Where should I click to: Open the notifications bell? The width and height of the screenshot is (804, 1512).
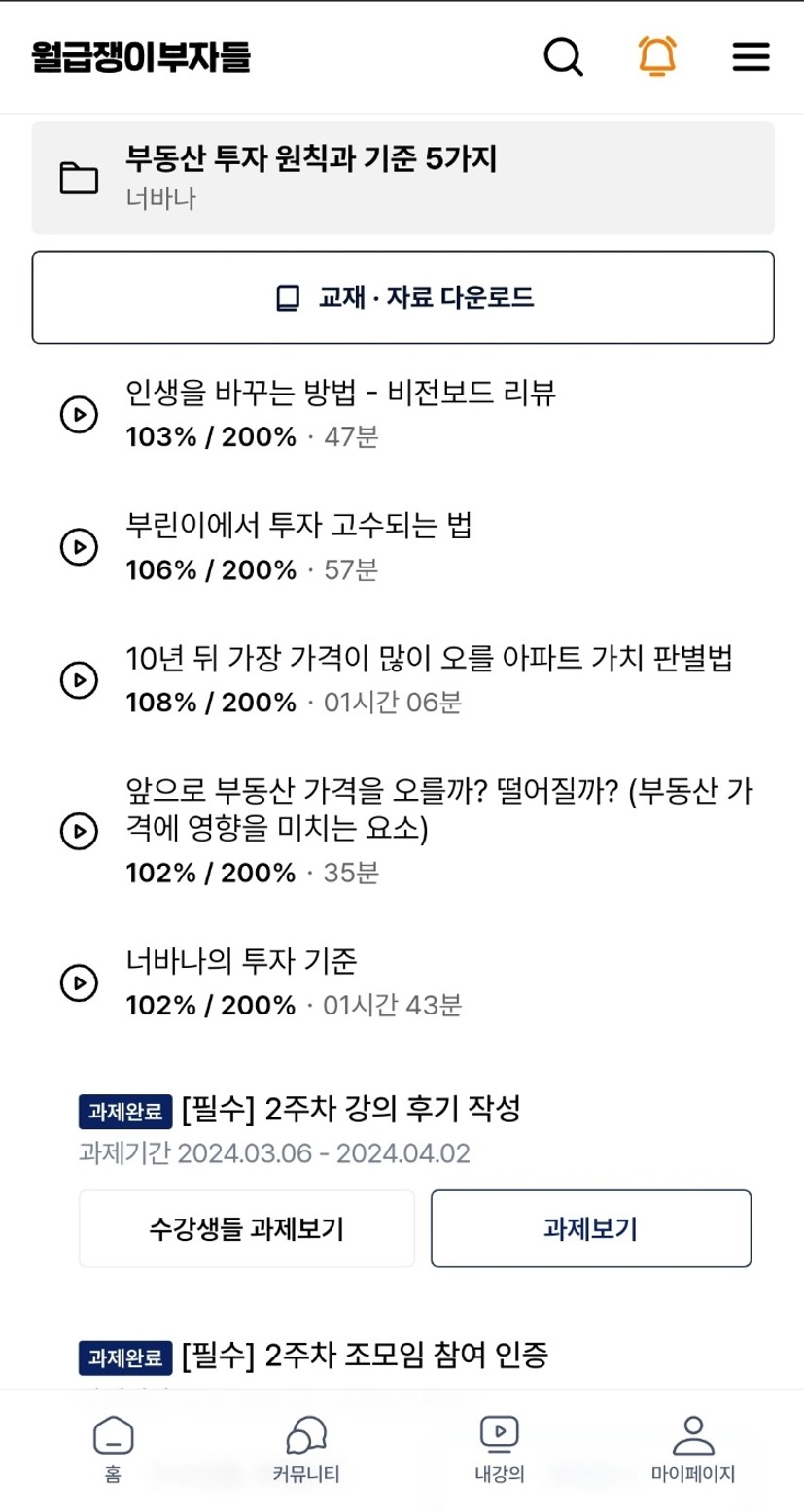(658, 56)
